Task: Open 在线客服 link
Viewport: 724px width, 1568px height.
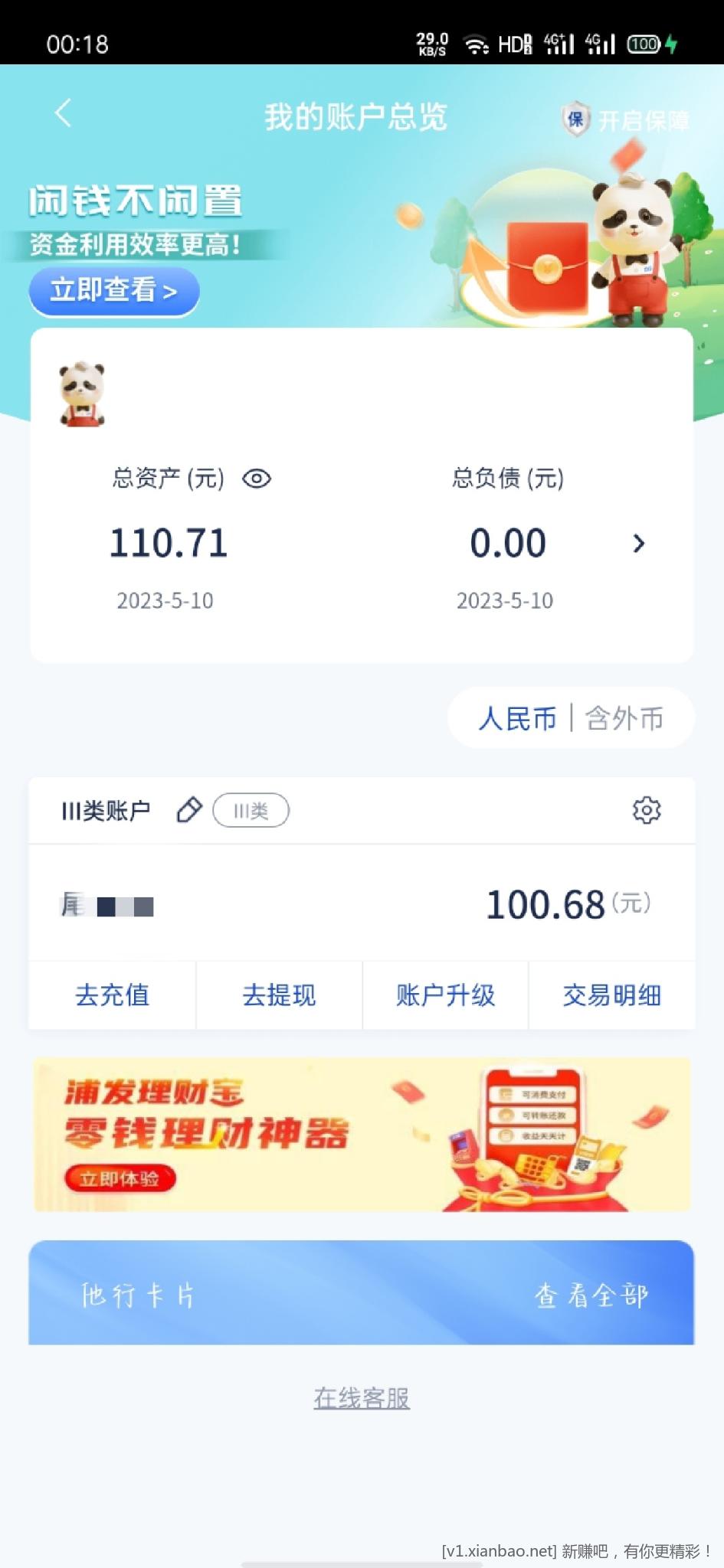Action: (362, 1398)
